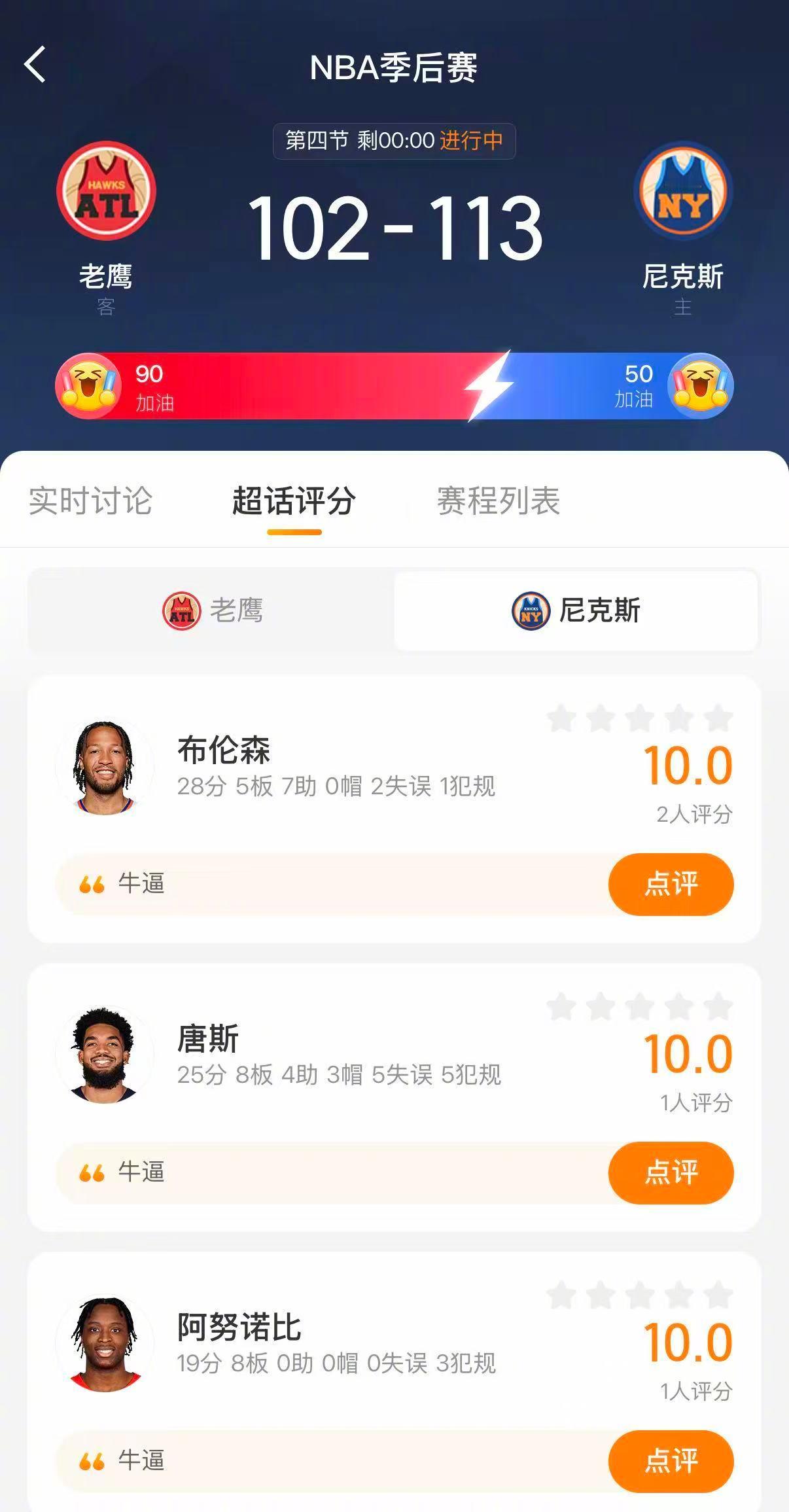Select the Knicks NY team logo
The image size is (789, 1512).
point(682,190)
